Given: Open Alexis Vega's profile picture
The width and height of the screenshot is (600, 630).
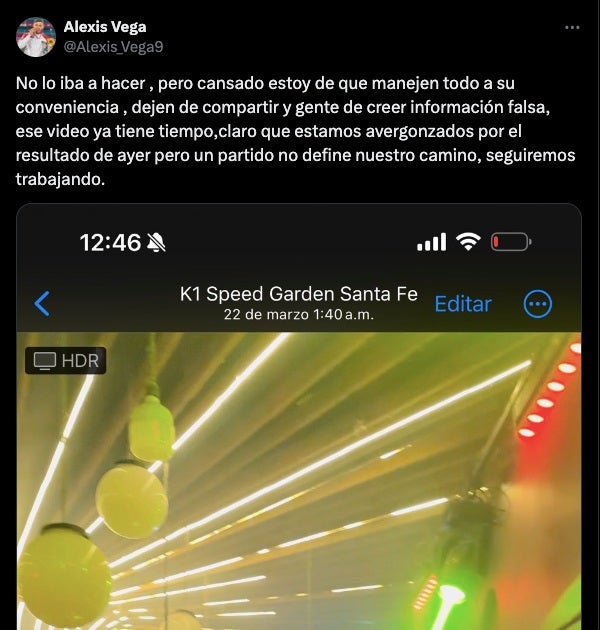Looking at the screenshot, I should (36, 37).
